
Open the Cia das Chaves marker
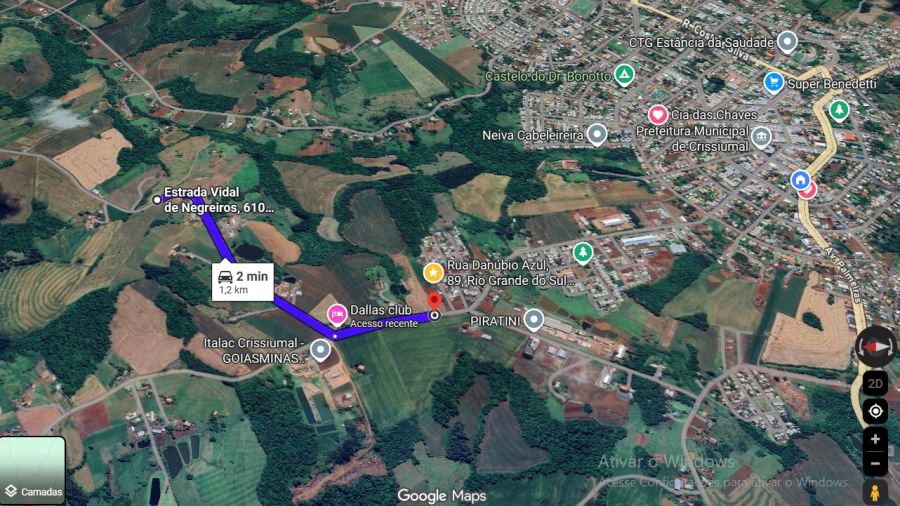(x=657, y=115)
